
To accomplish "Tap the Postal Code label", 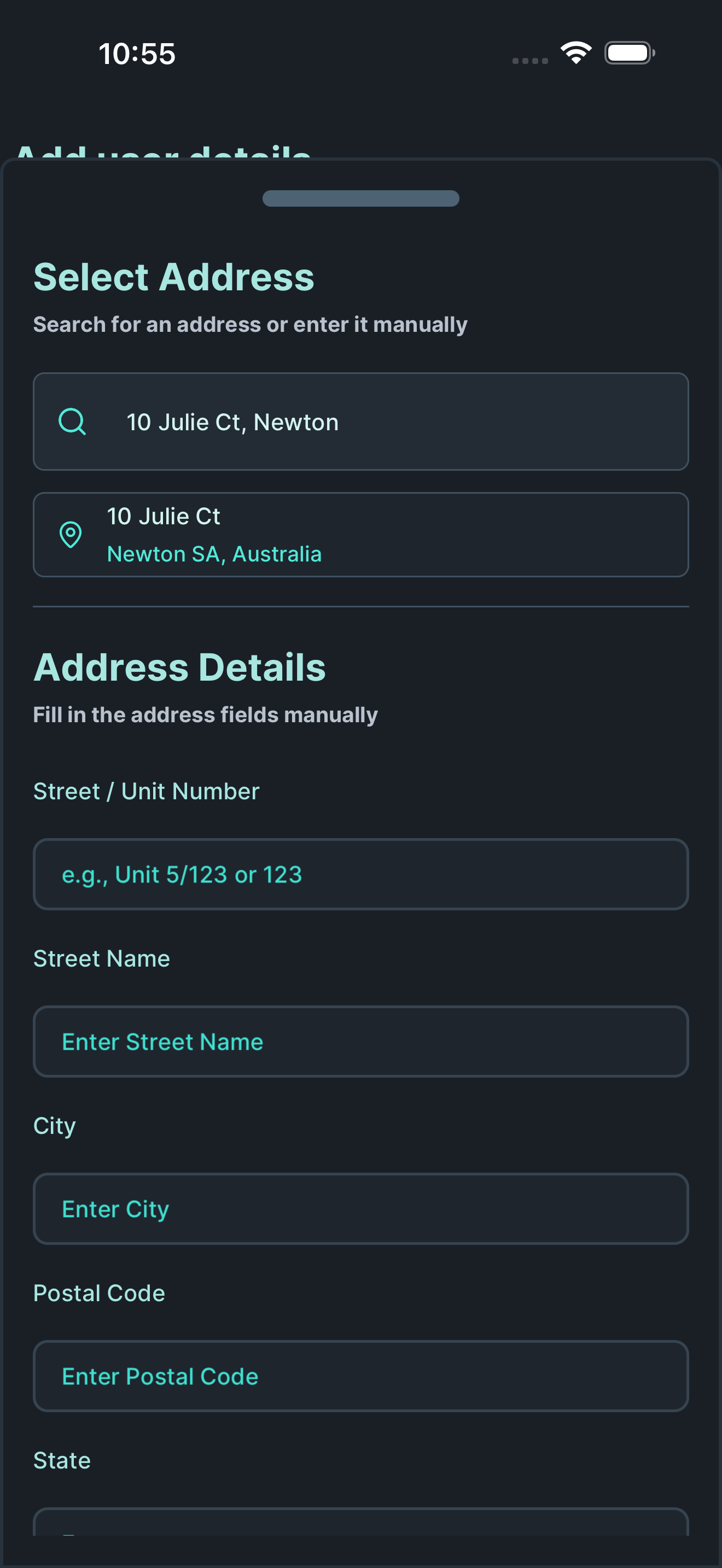I will pos(98,1292).
